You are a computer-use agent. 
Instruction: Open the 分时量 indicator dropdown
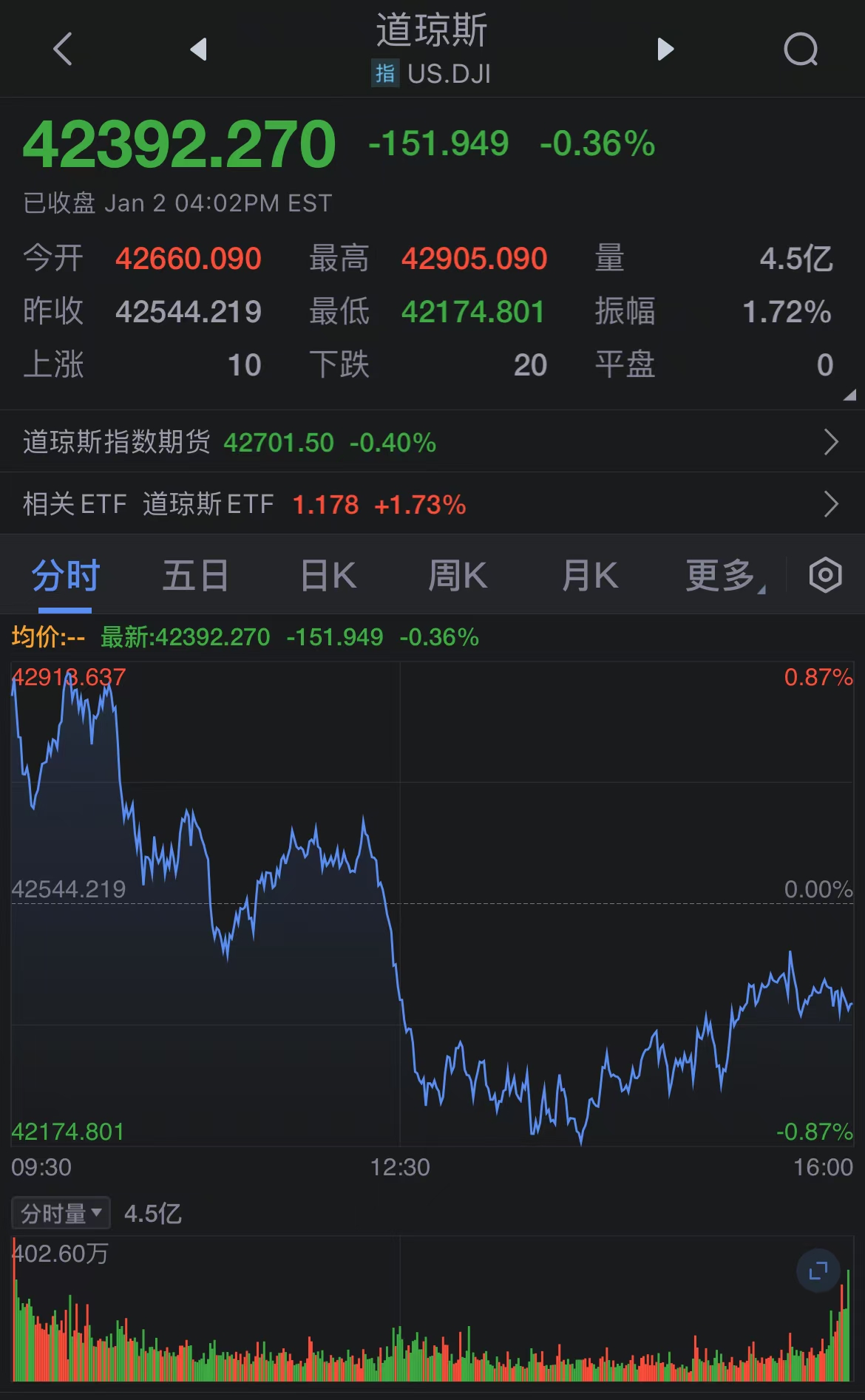click(x=61, y=1213)
